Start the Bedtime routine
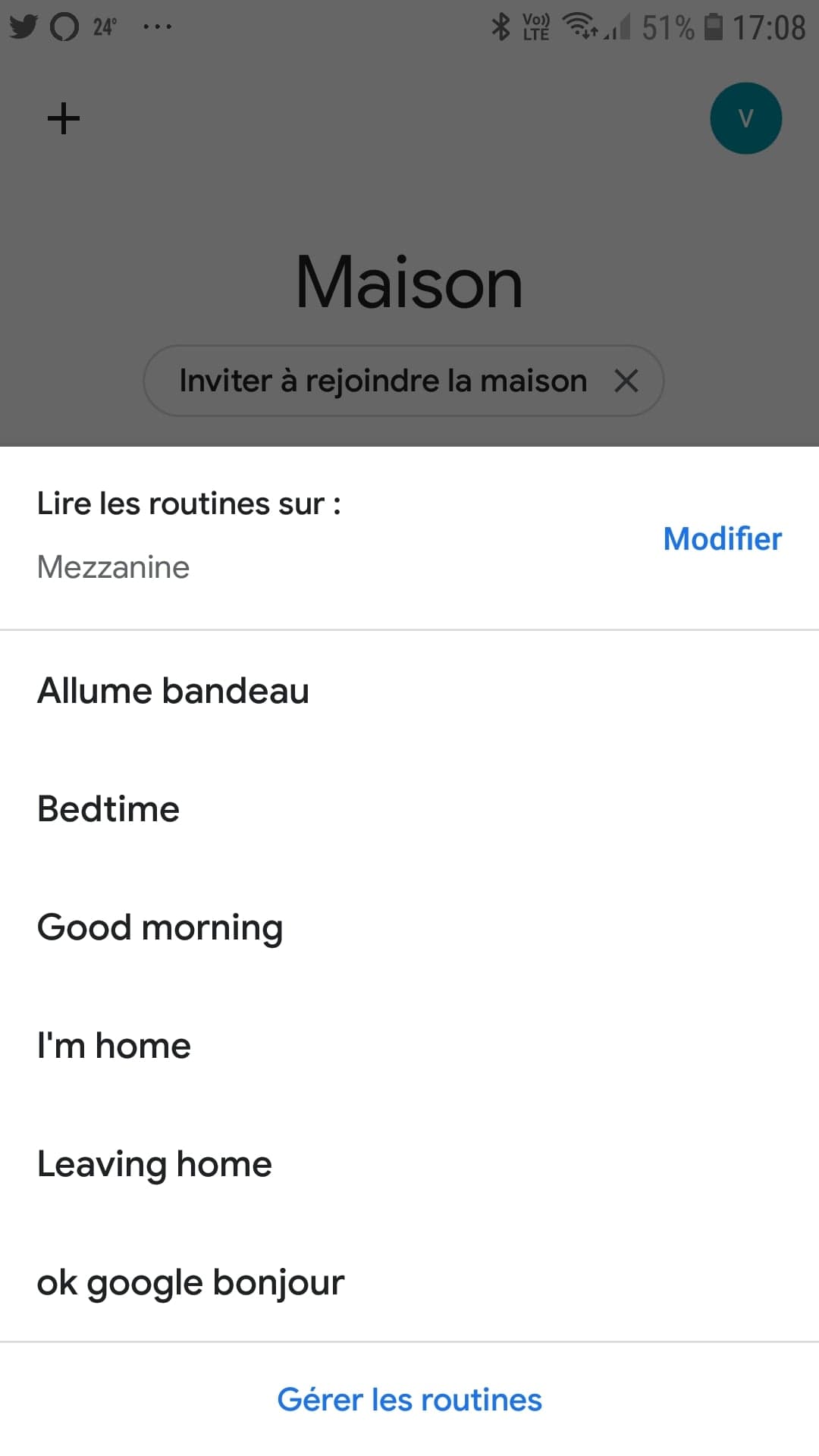This screenshot has height=1456, width=819. (x=409, y=809)
